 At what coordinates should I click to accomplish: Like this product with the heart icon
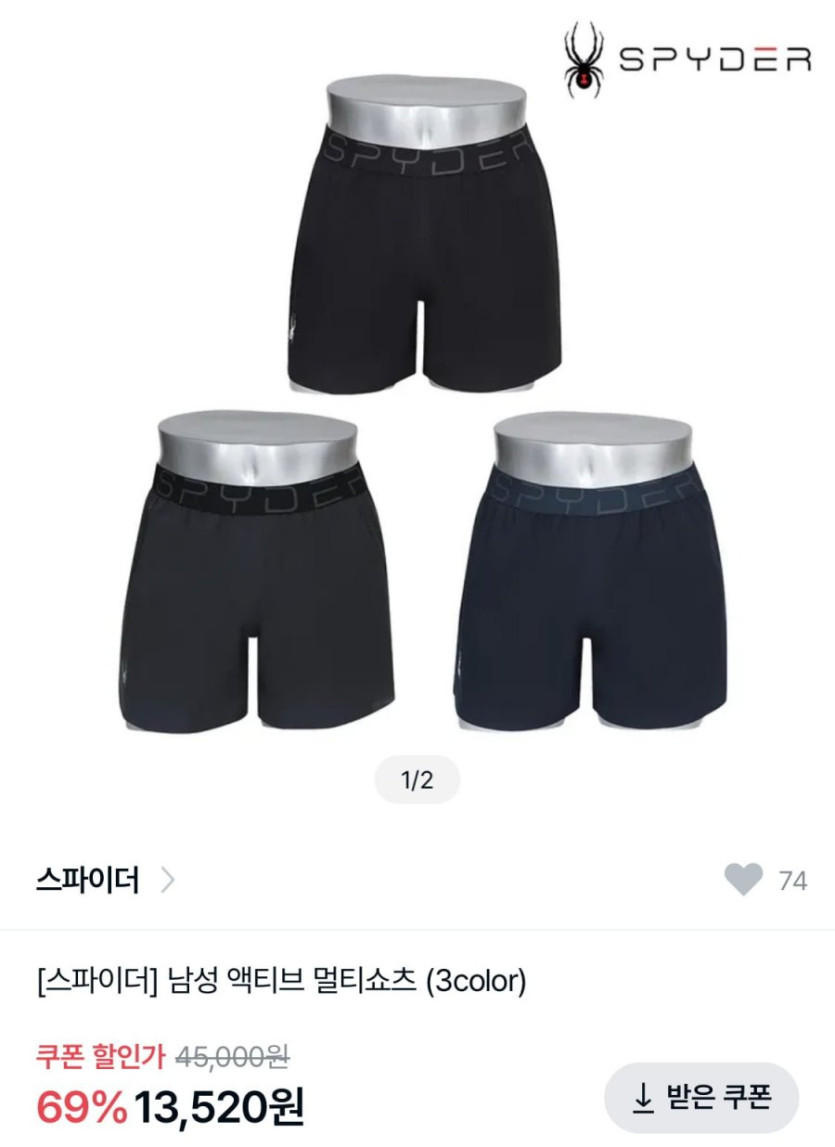coord(743,881)
